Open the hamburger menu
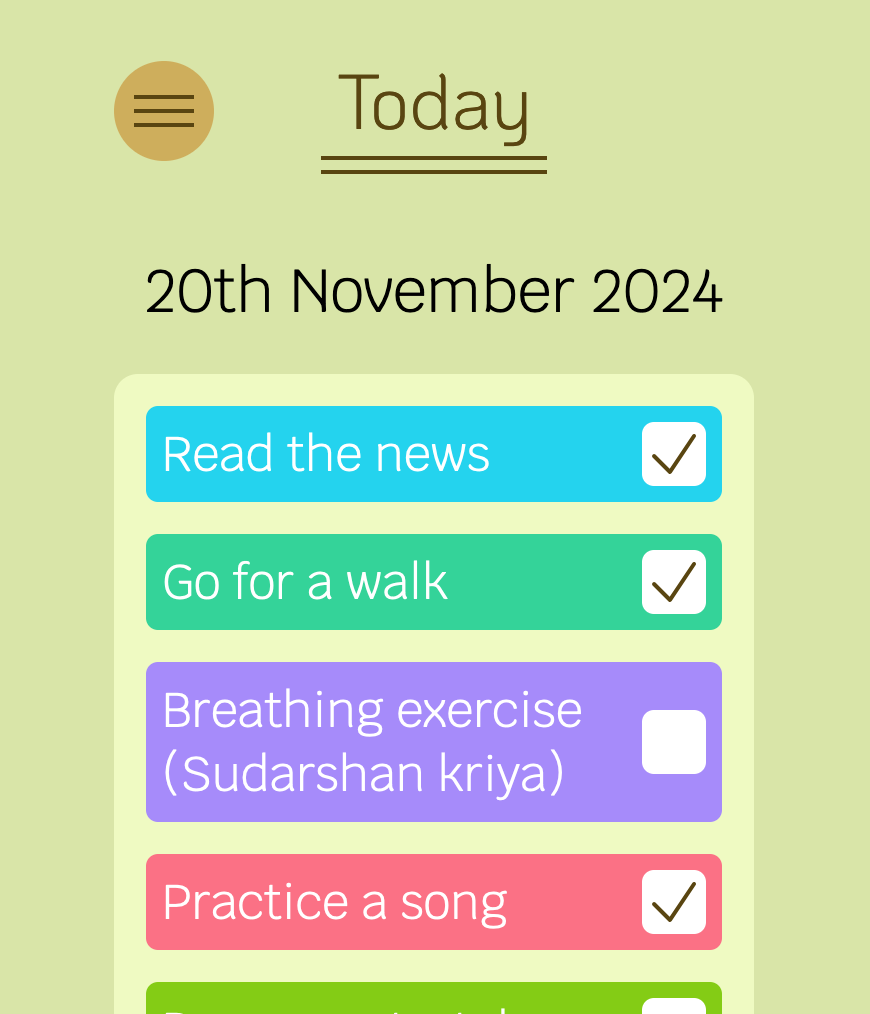The image size is (870, 1014). (164, 111)
